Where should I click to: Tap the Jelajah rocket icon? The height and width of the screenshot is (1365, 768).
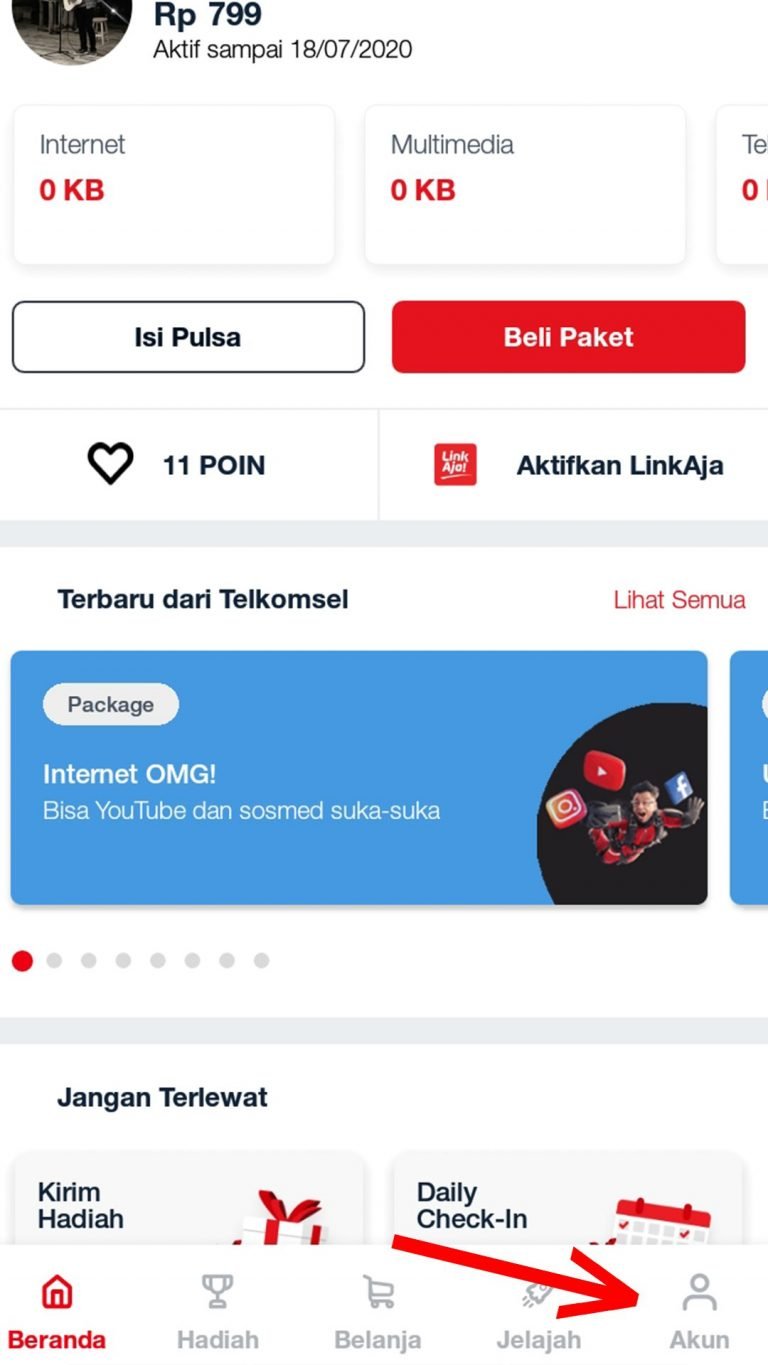(538, 1292)
